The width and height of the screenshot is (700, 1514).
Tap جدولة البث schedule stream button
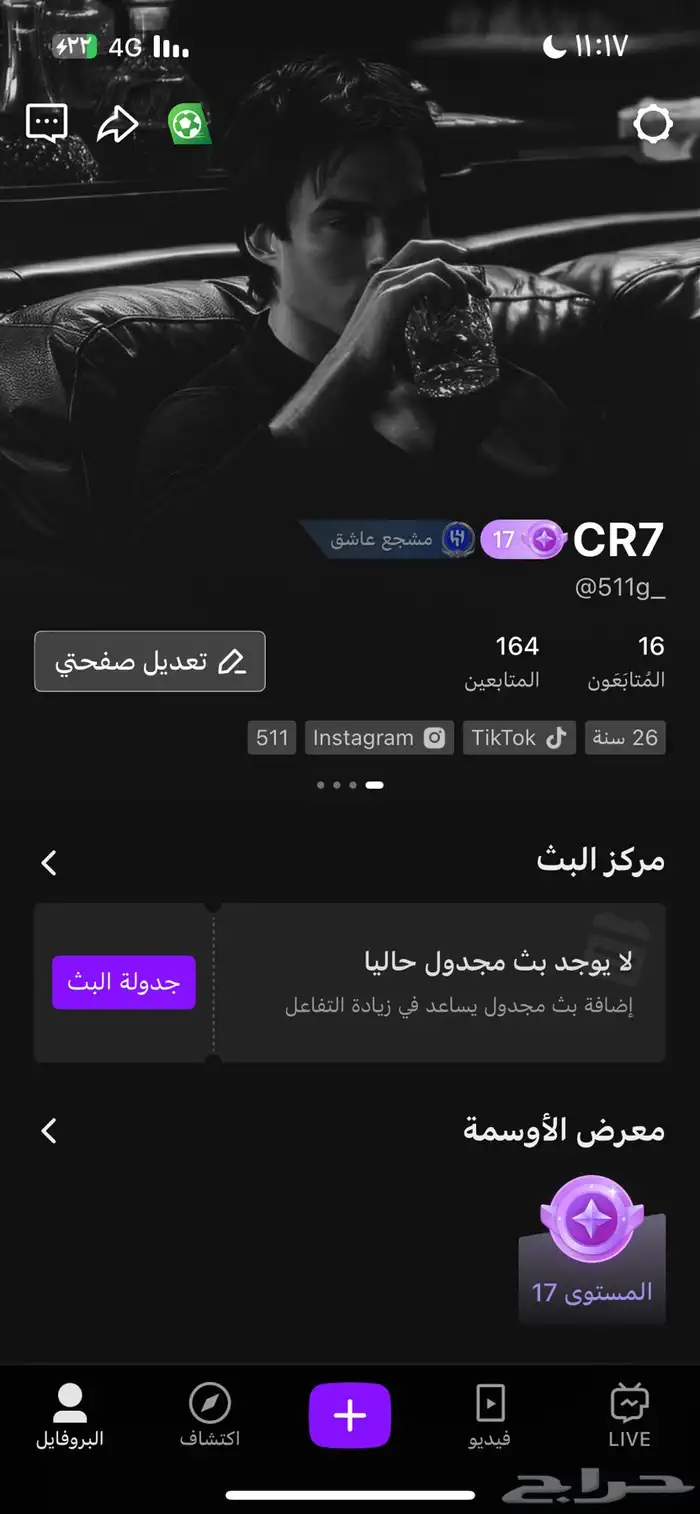124,982
